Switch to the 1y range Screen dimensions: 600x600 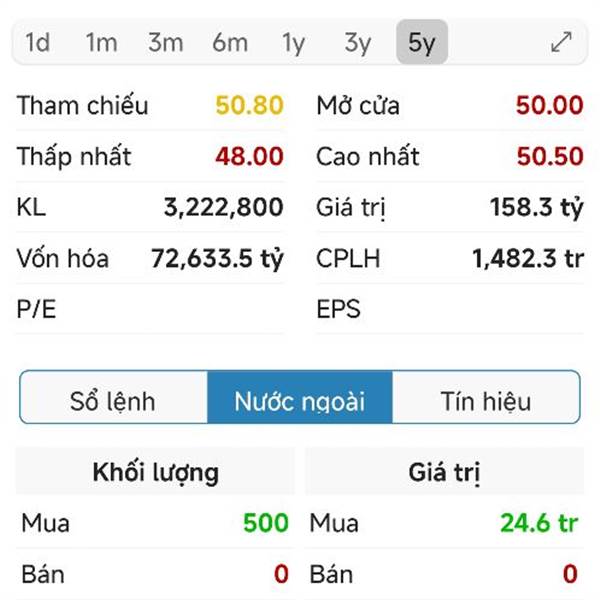point(293,42)
